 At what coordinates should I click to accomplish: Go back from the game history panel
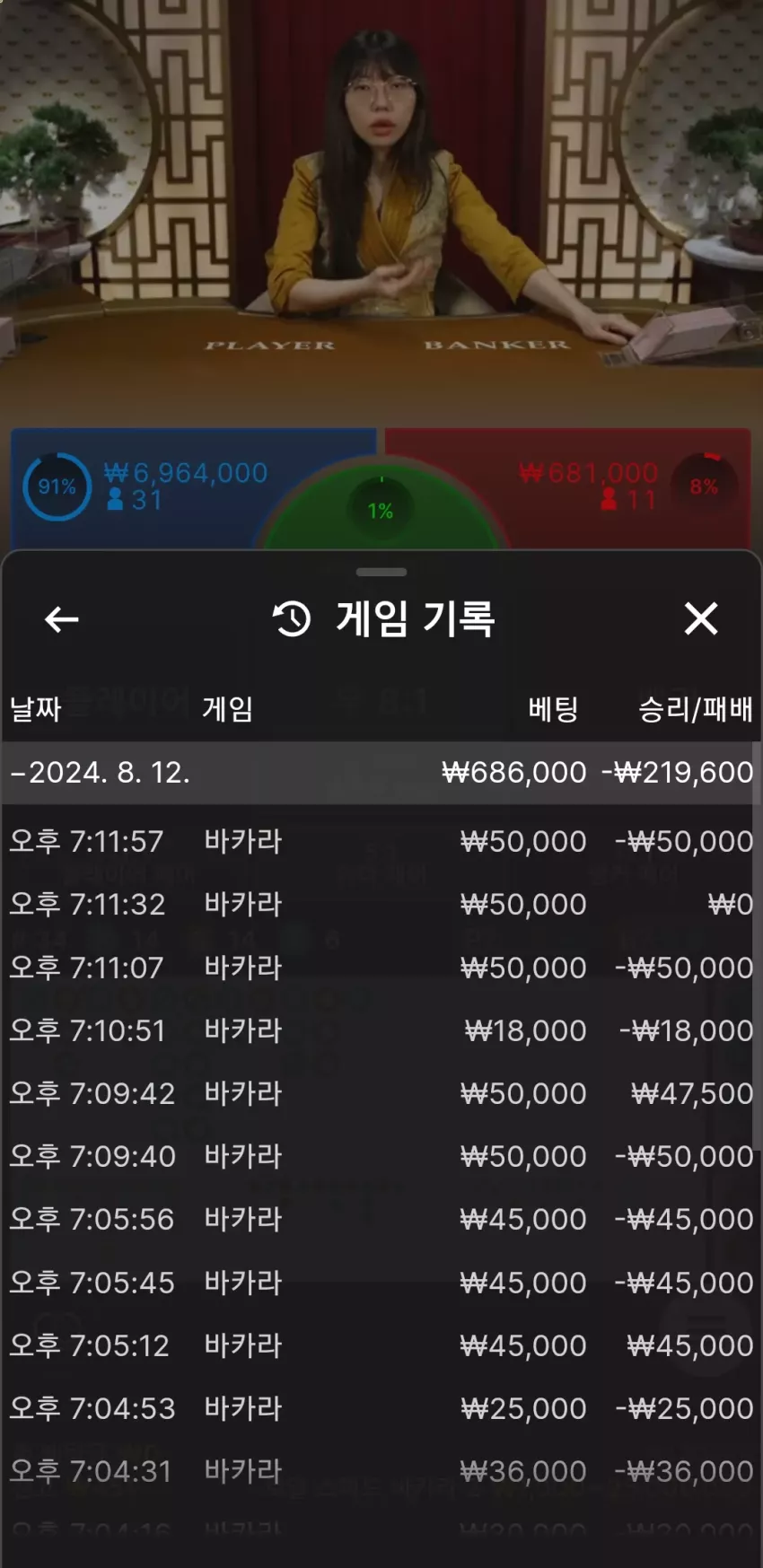61,619
